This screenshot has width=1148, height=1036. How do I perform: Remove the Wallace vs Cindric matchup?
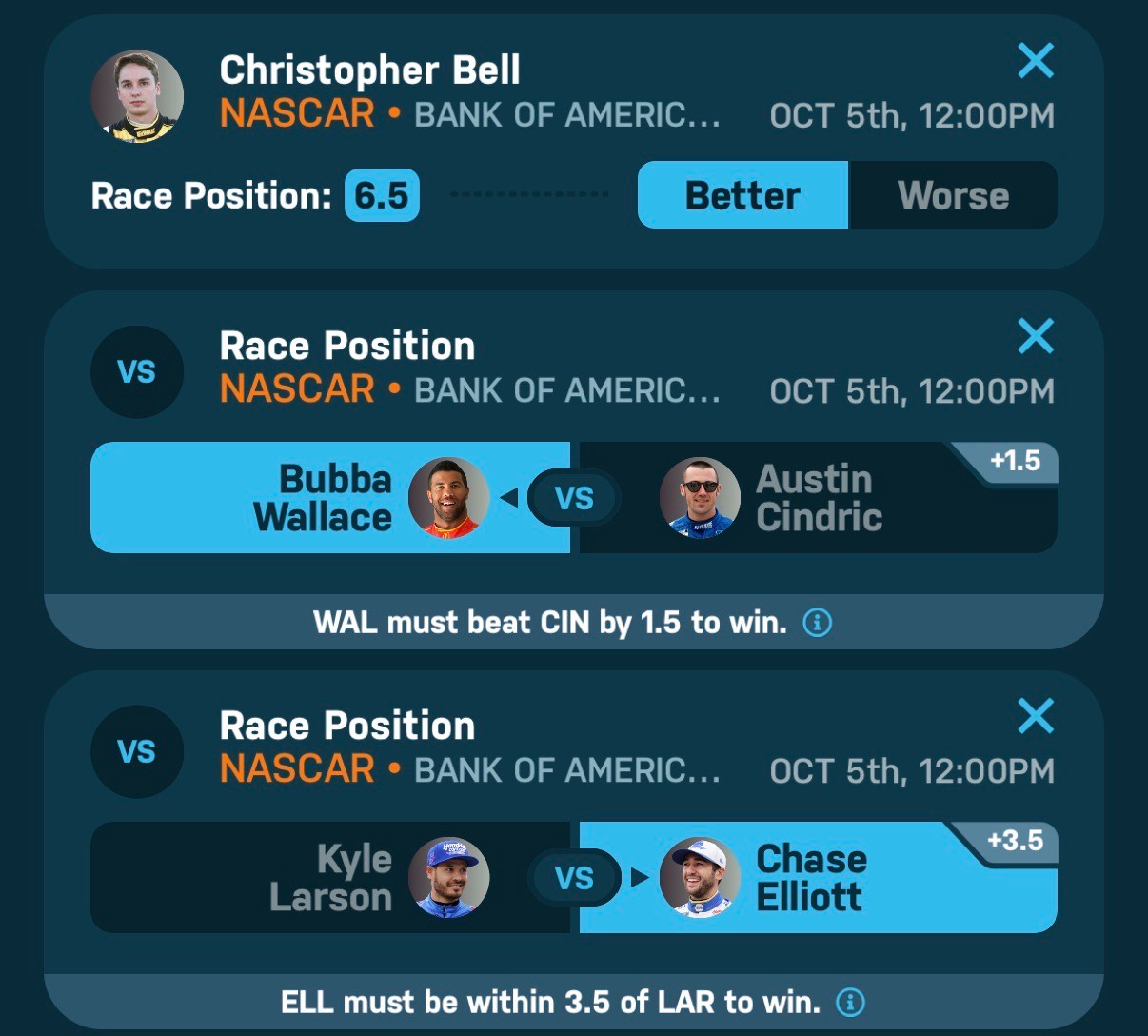[x=1035, y=336]
